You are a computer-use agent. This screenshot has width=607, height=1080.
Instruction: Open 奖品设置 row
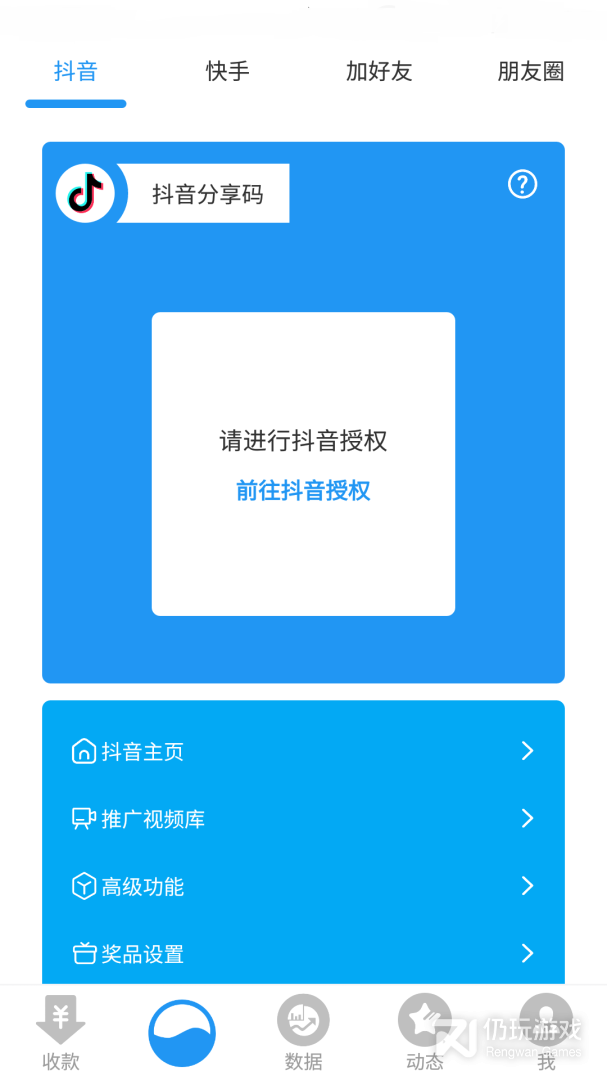pyautogui.click(x=303, y=953)
